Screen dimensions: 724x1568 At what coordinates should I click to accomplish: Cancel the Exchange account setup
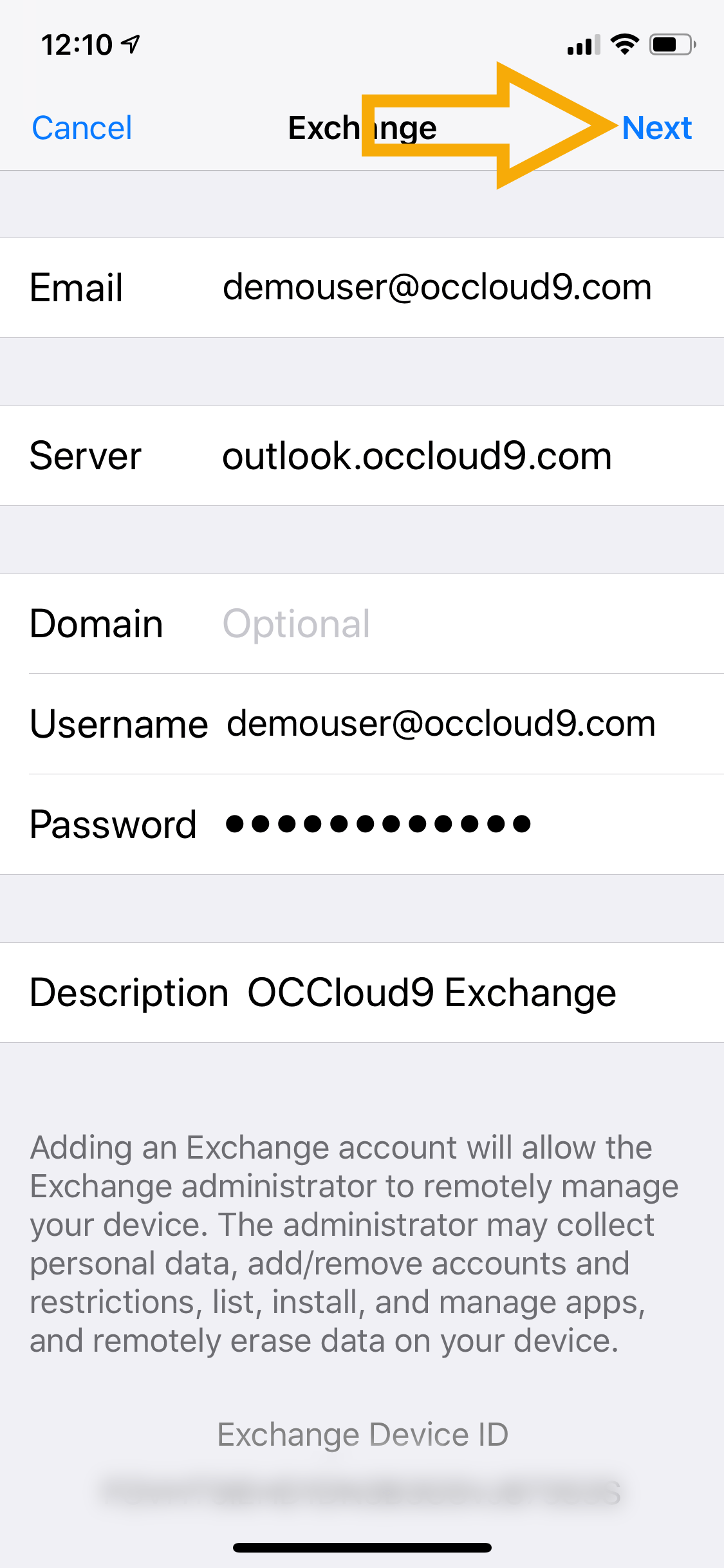82,128
